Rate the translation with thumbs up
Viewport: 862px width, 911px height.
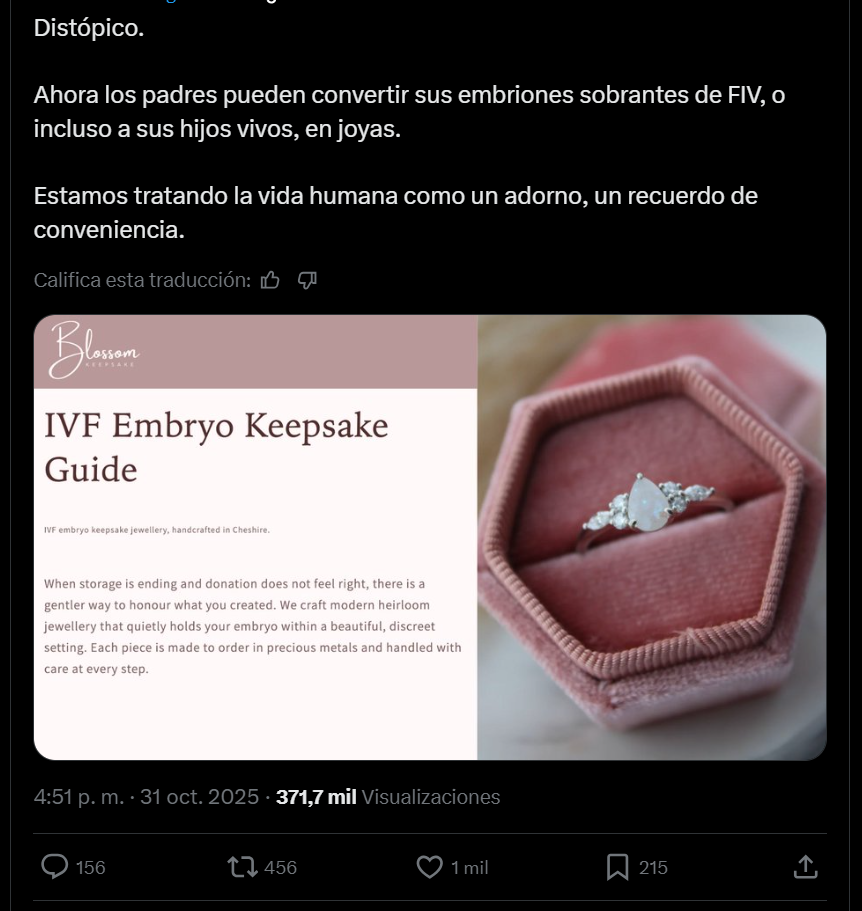pos(270,280)
